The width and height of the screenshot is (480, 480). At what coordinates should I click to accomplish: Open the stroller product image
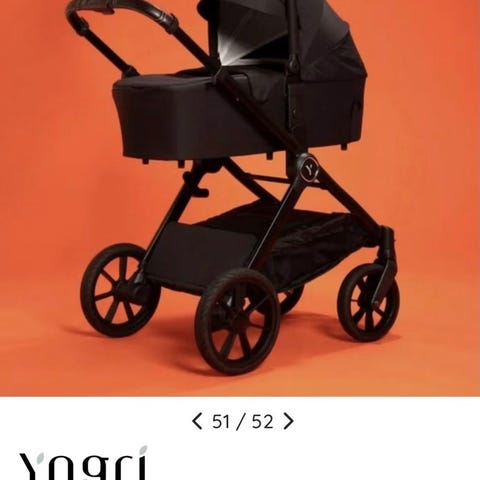pyautogui.click(x=240, y=198)
